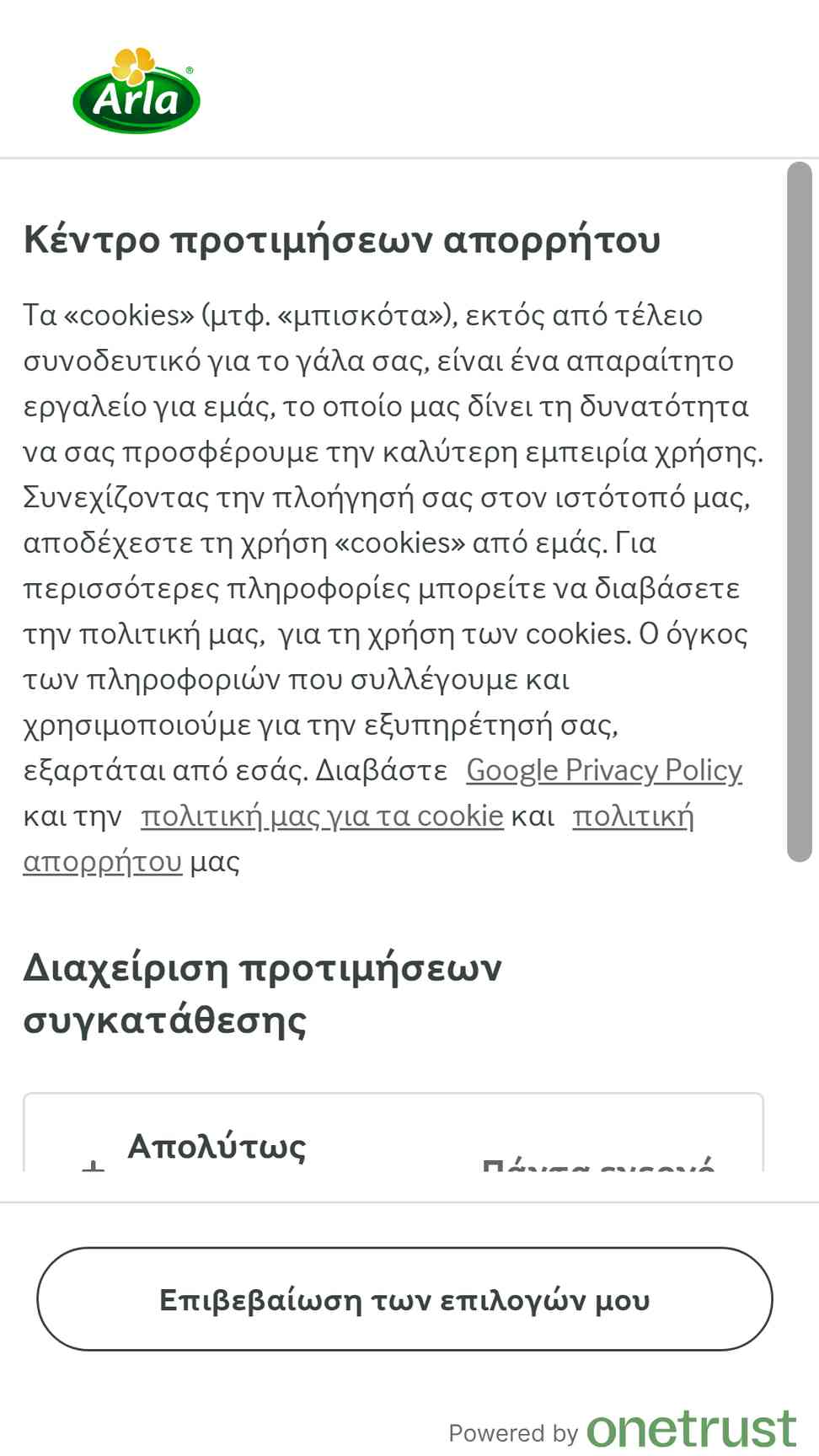
Task: Open the πολιτική απορρήτου link
Action: pos(633,816)
